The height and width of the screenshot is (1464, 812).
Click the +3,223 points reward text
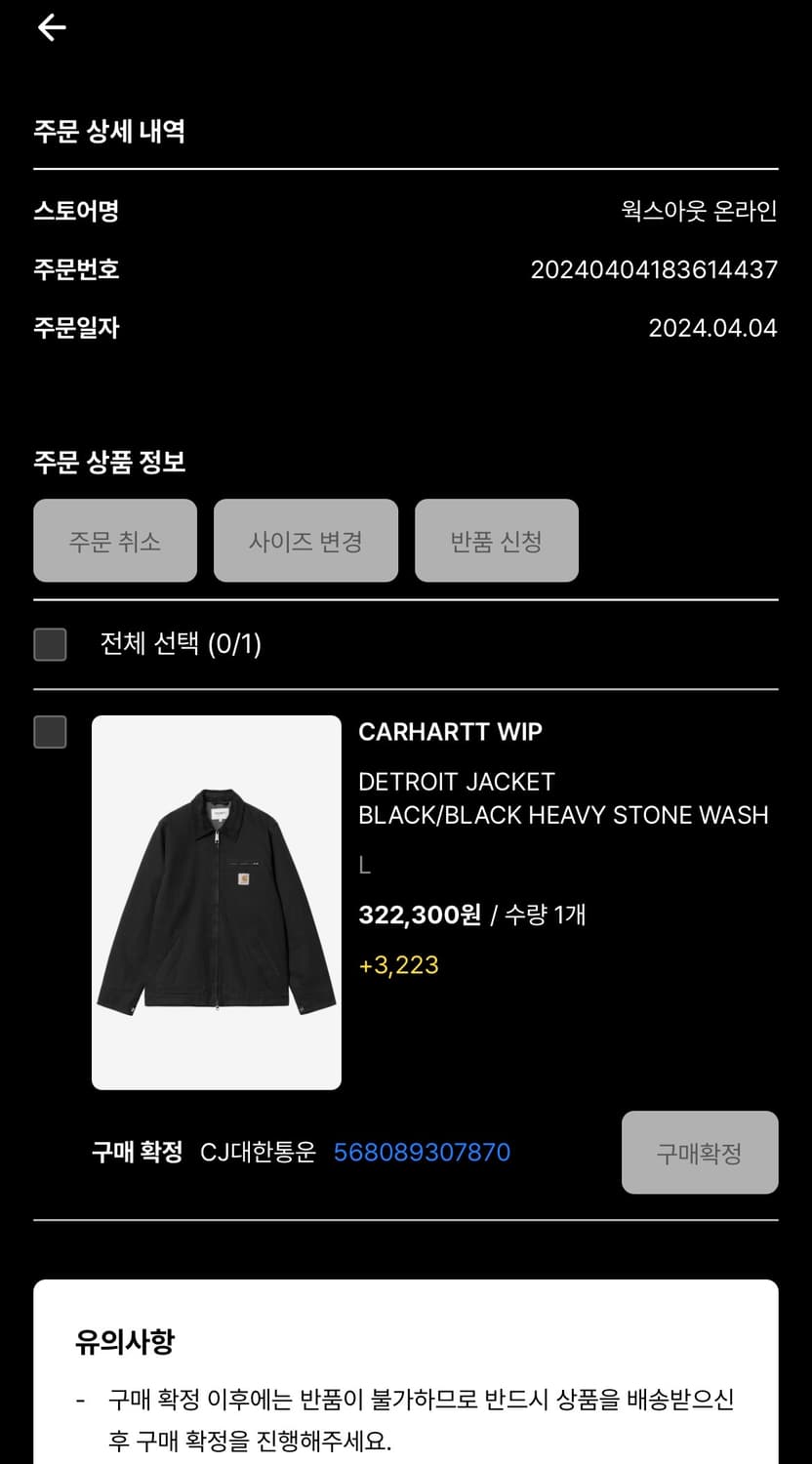point(399,964)
